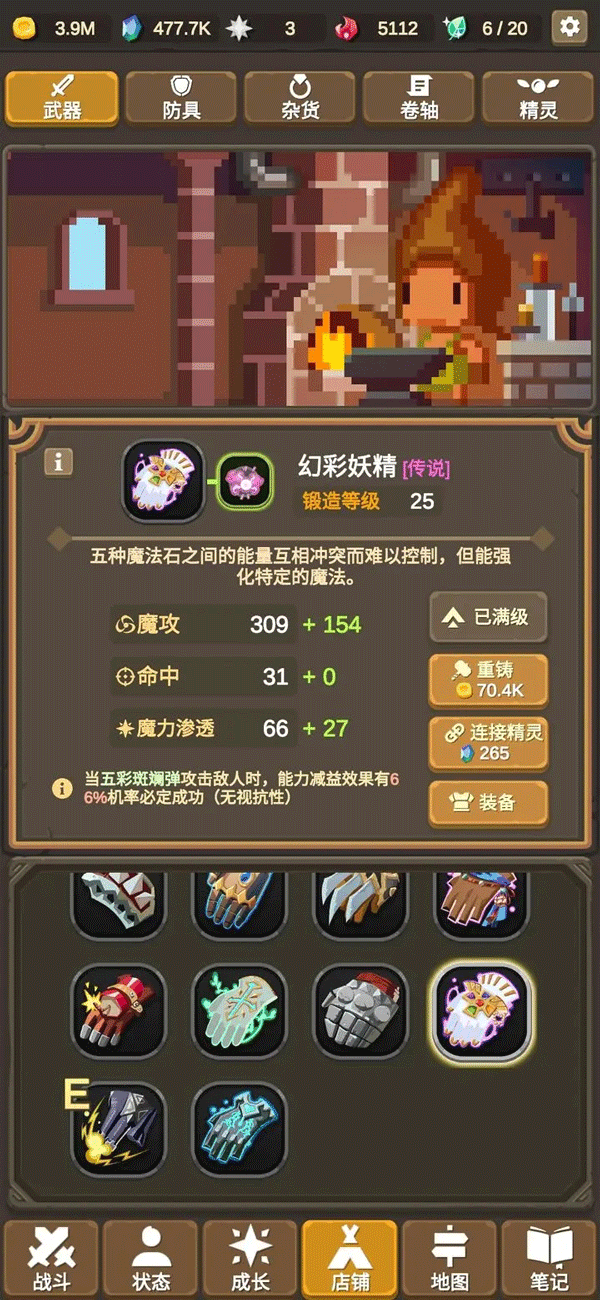Select the 武器 weapon tab
The height and width of the screenshot is (1300, 600).
coord(62,97)
